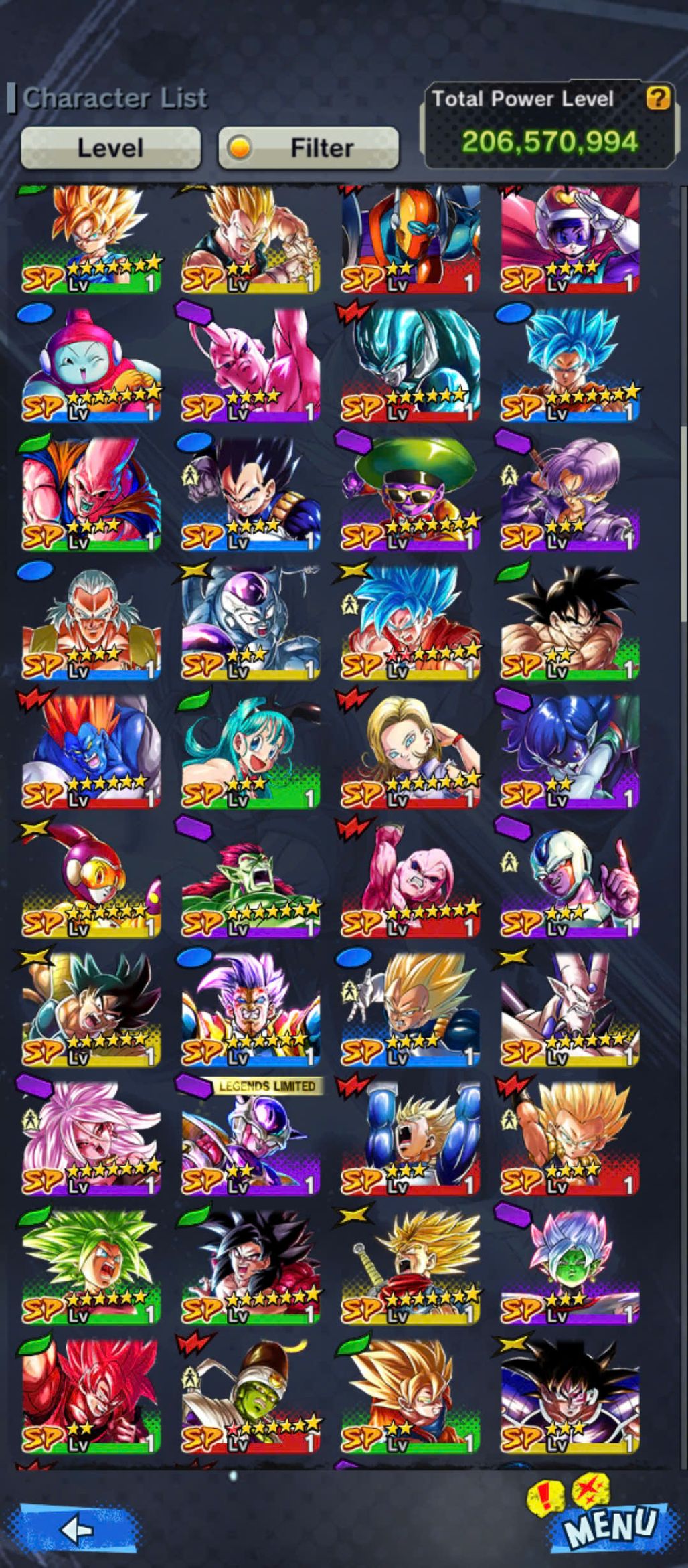
Task: Select the Legends Limited Frieza character card
Action: 250,1136
